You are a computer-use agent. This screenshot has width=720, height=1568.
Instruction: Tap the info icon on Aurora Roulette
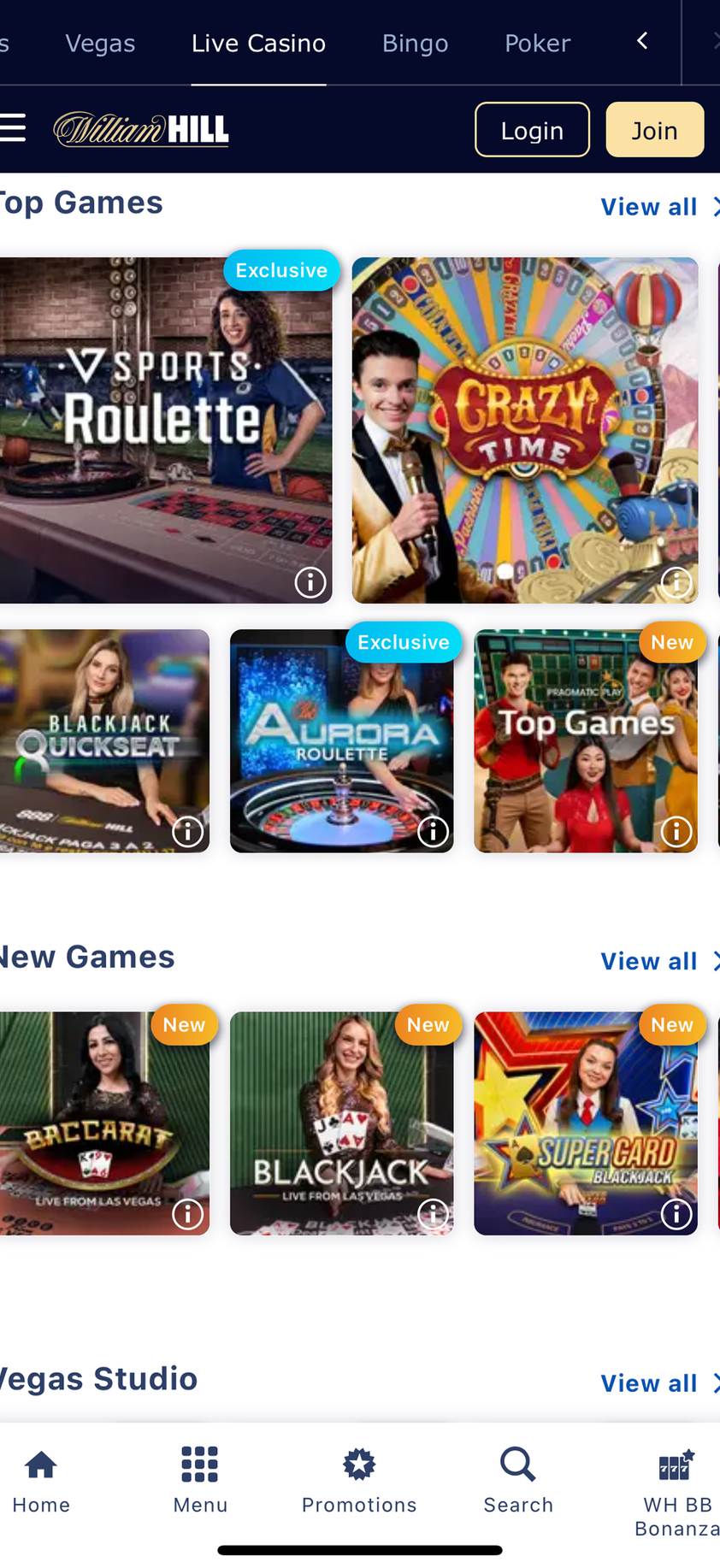pyautogui.click(x=433, y=830)
